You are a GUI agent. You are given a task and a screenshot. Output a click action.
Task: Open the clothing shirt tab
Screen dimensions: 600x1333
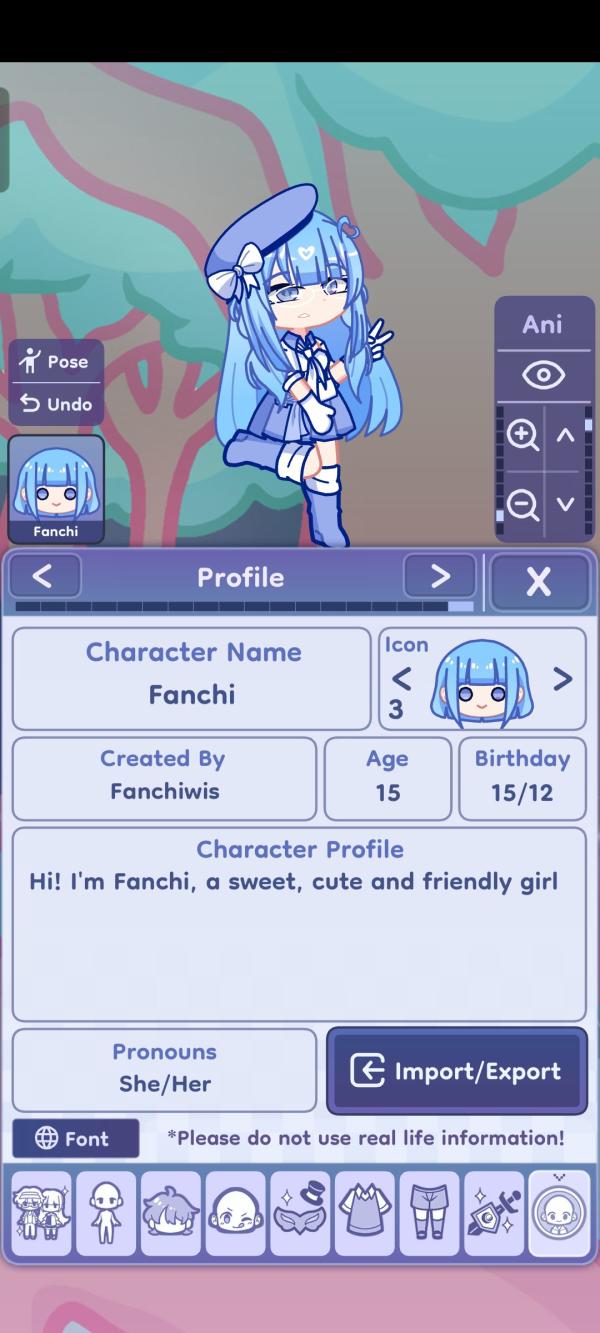(x=365, y=1213)
